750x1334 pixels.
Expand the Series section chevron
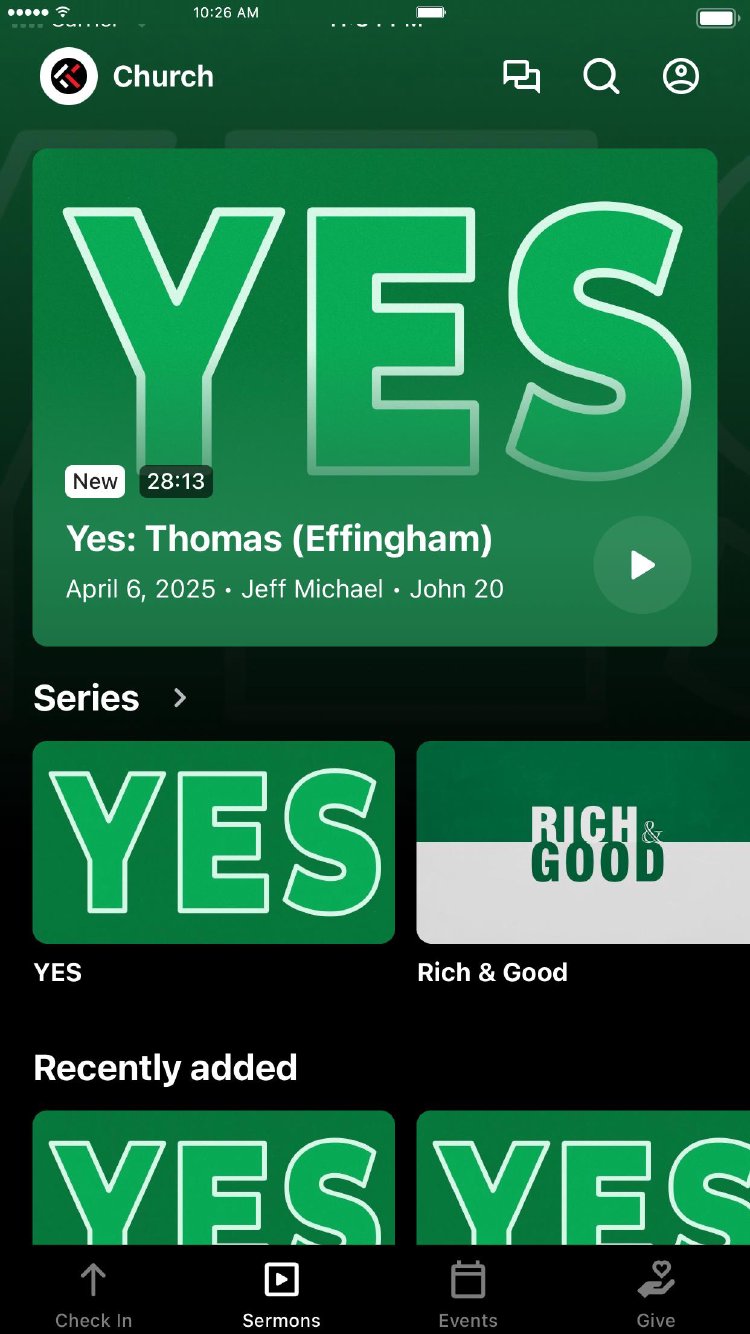180,698
